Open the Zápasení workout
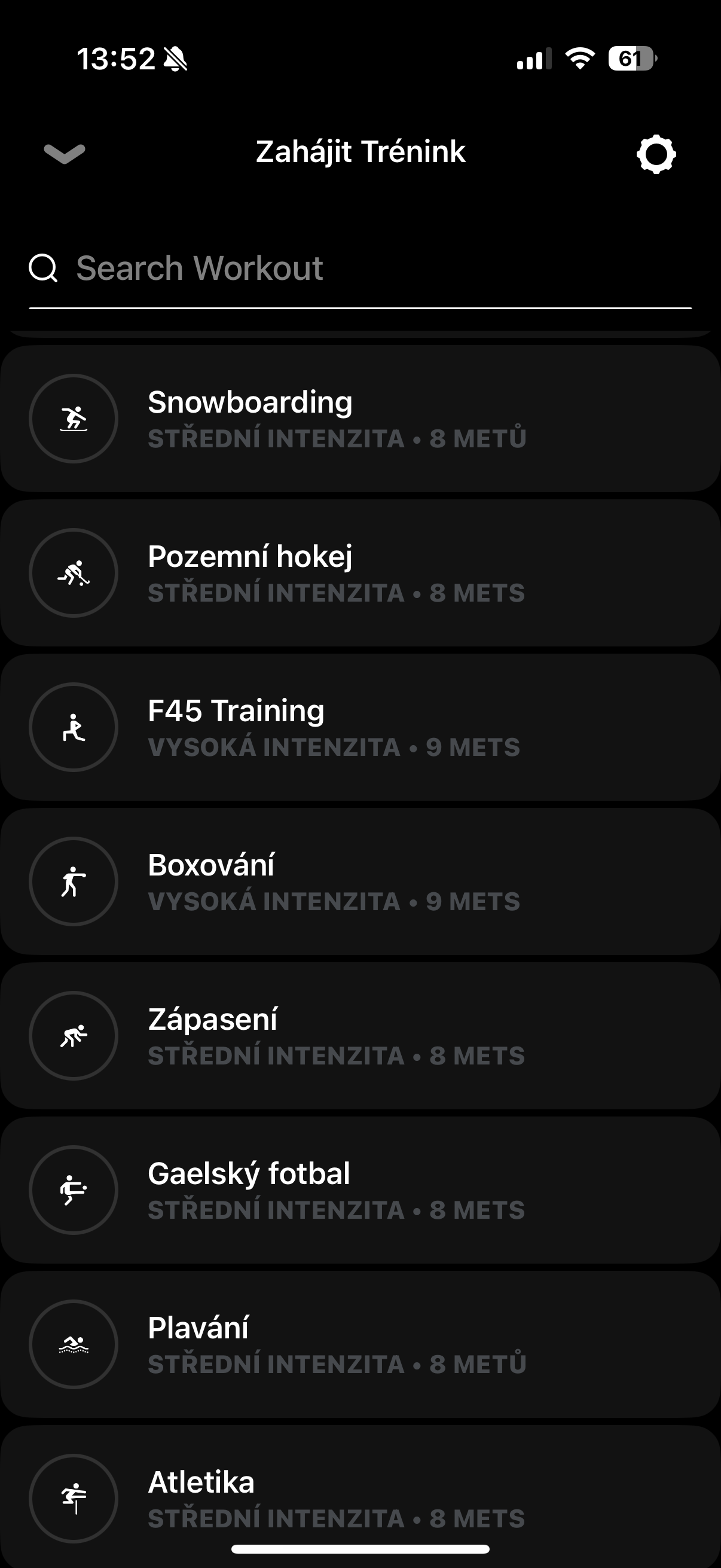721x1568 pixels. pyautogui.click(x=360, y=1036)
